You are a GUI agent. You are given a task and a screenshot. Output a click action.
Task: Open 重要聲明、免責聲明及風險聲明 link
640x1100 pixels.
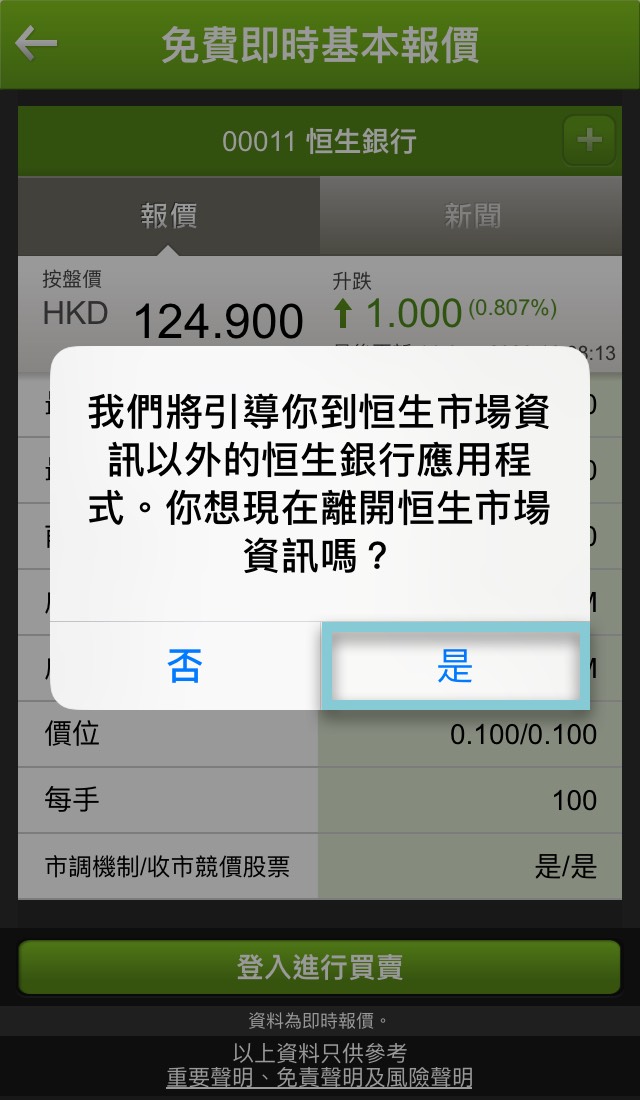click(320, 1078)
